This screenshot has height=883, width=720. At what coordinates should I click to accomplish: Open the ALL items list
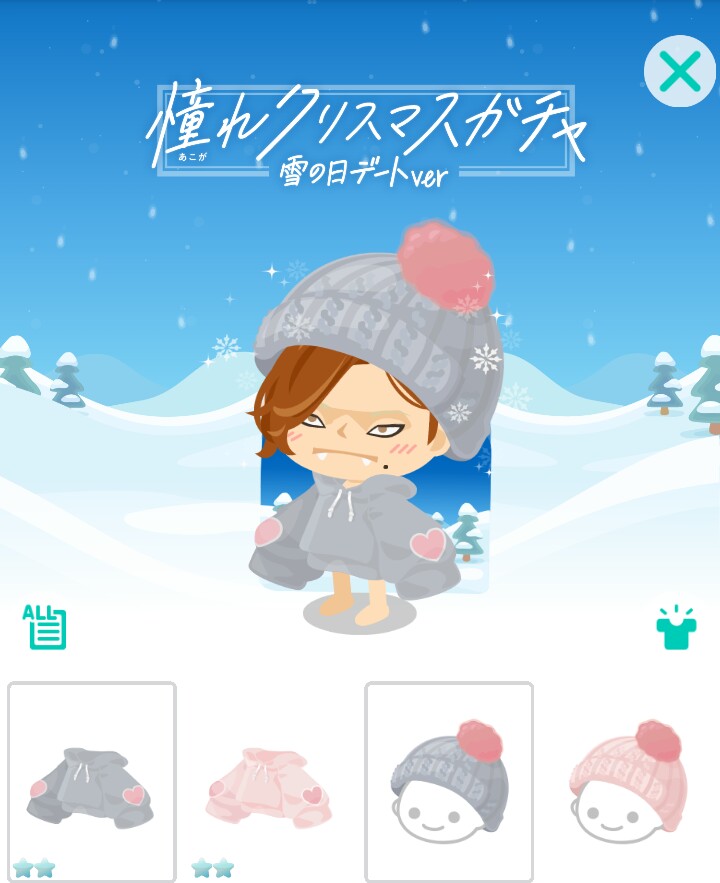pyautogui.click(x=44, y=627)
